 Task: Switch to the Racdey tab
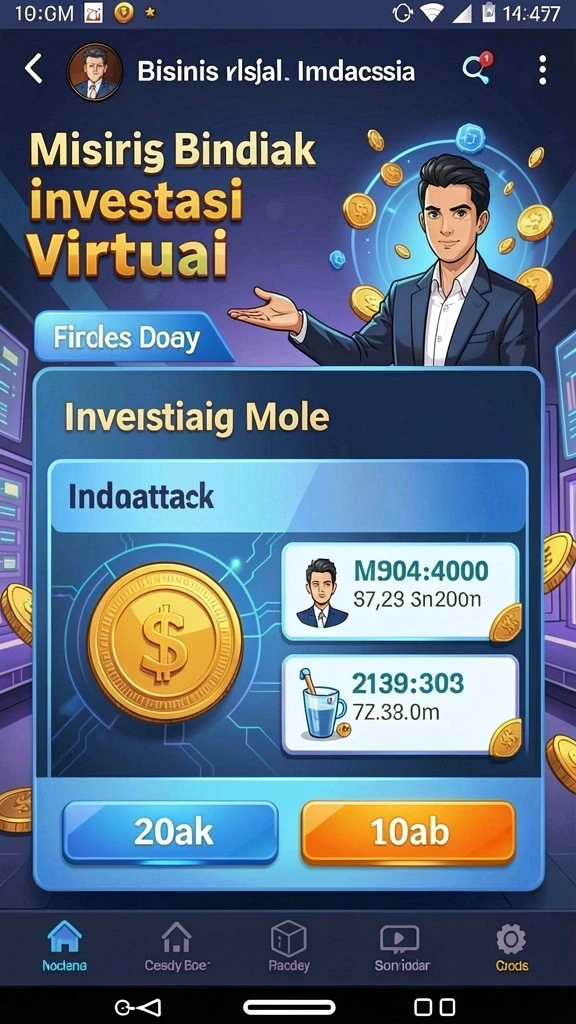pos(289,946)
